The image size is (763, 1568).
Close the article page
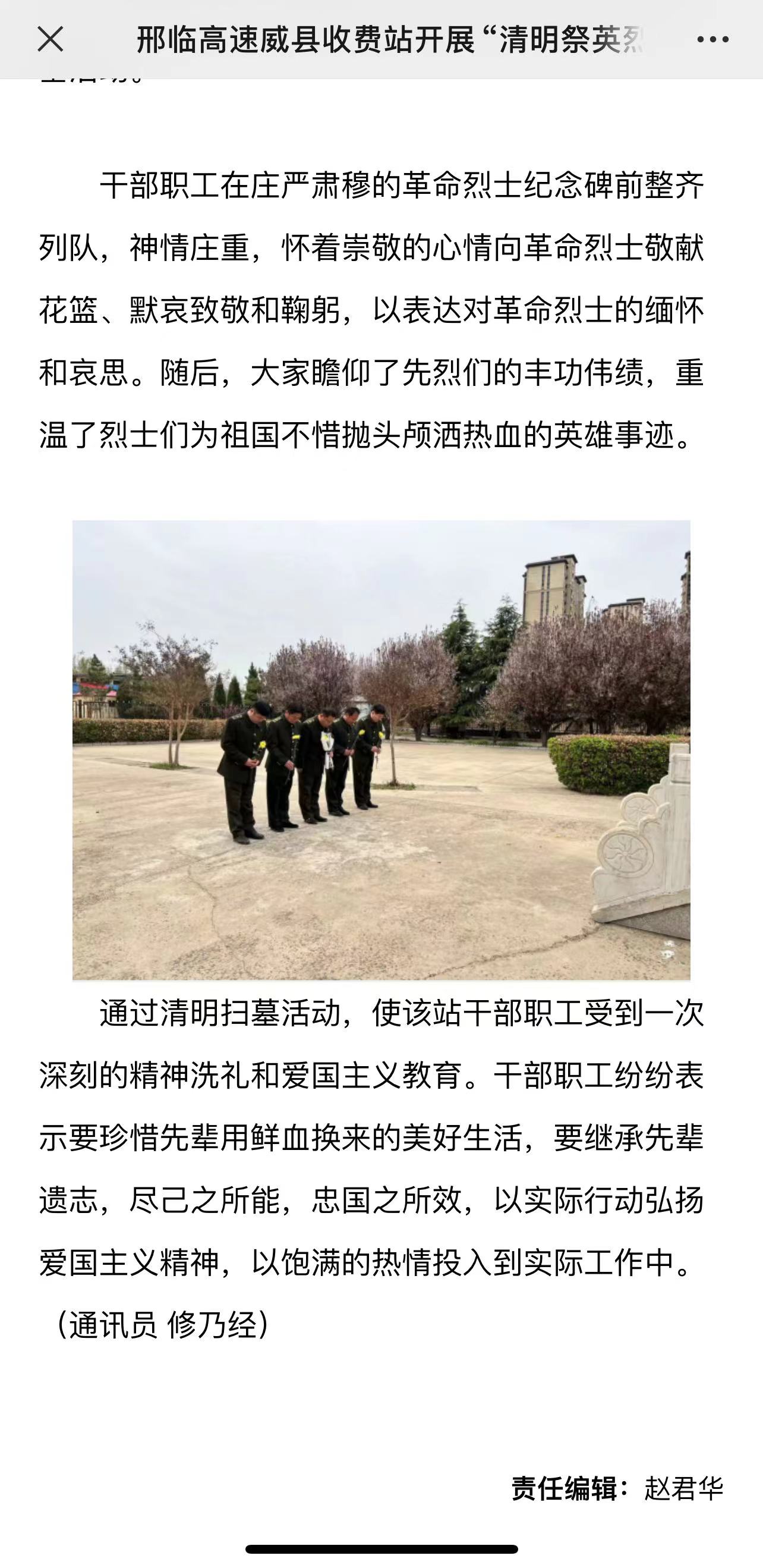coord(51,40)
